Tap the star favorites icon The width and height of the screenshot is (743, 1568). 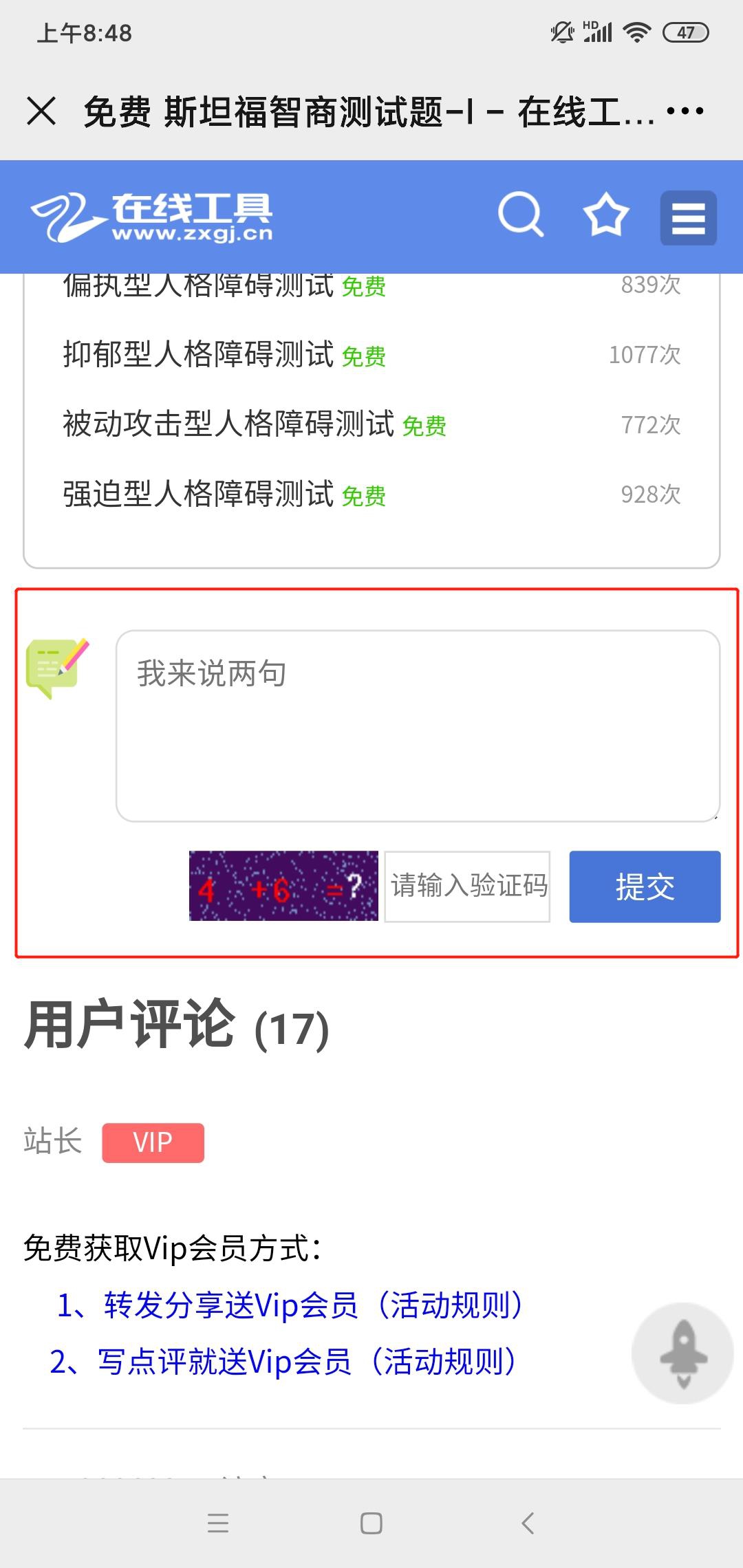coord(605,215)
